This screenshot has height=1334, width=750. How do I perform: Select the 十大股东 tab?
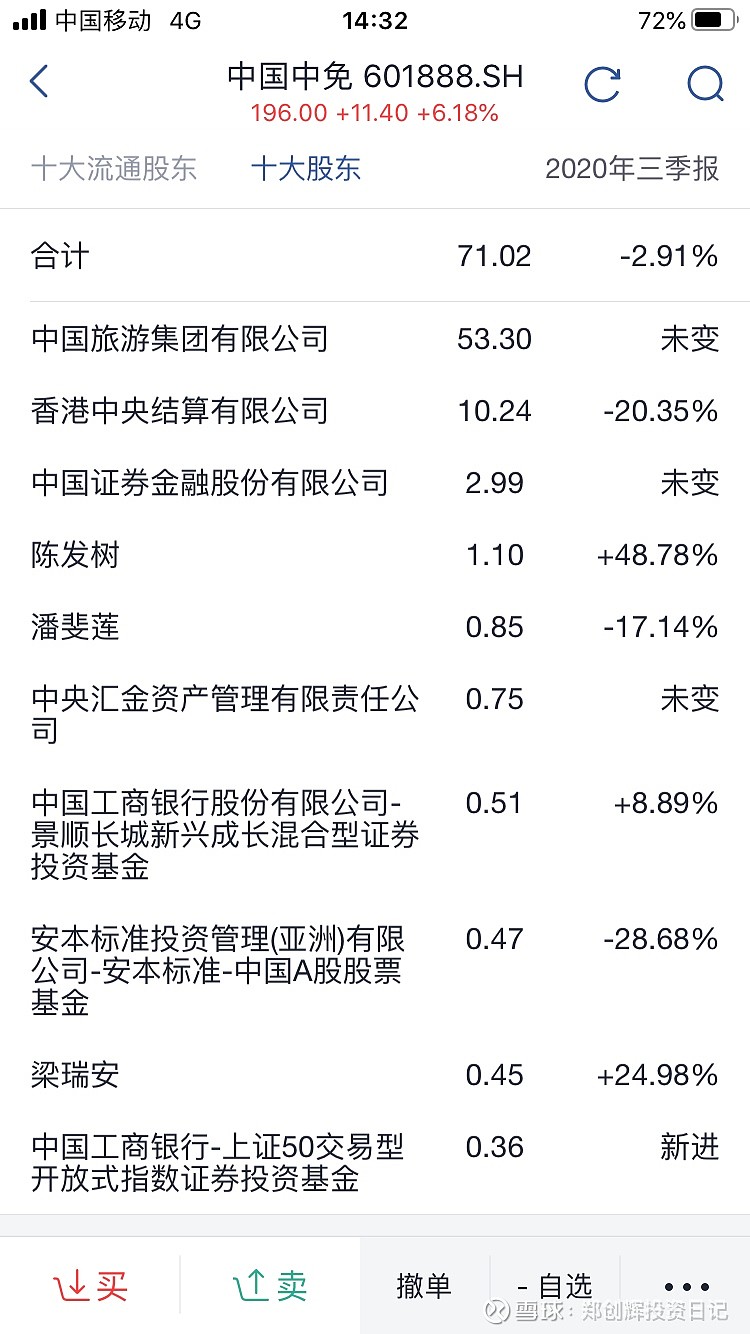305,168
